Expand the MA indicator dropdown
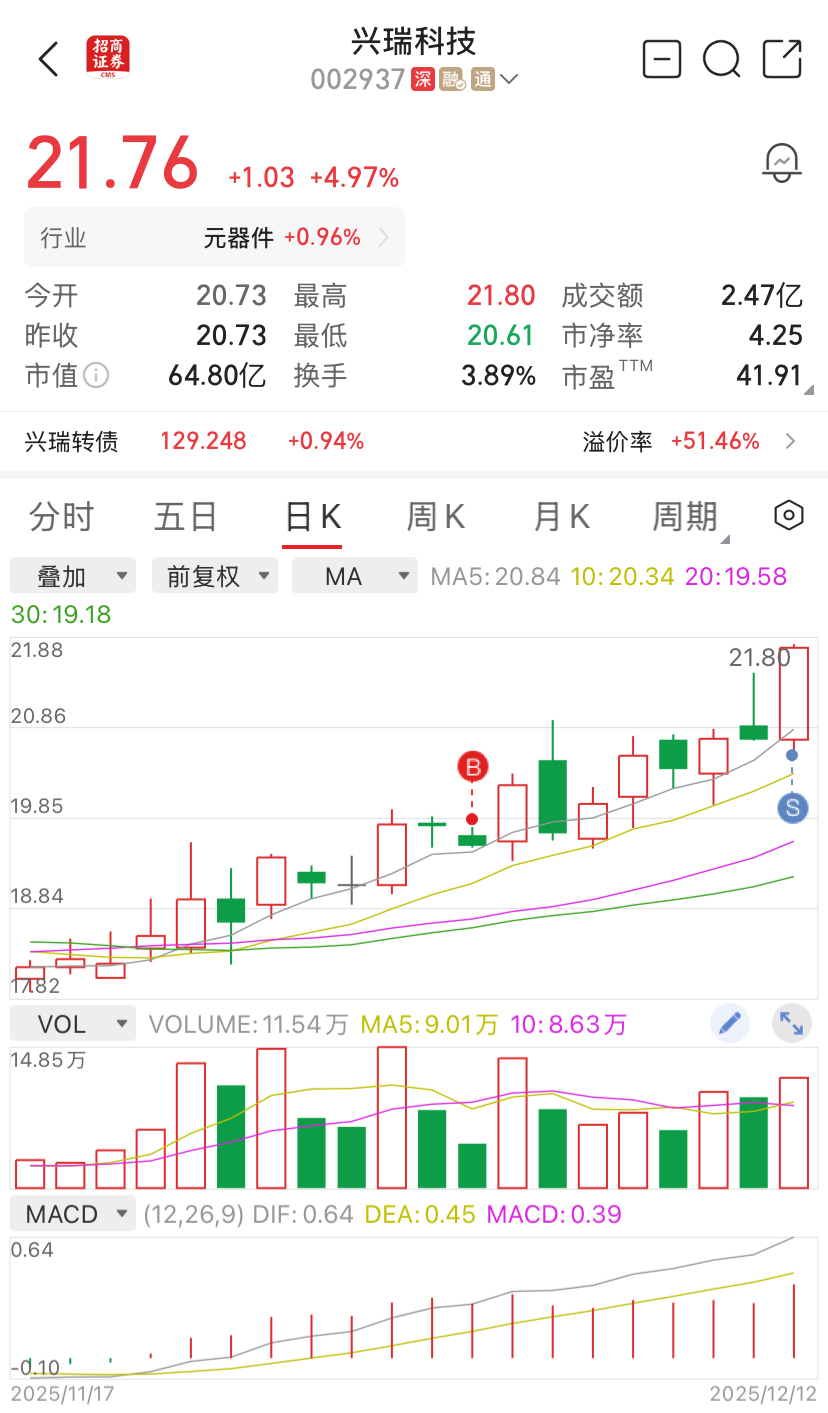828x1413 pixels. 355,577
